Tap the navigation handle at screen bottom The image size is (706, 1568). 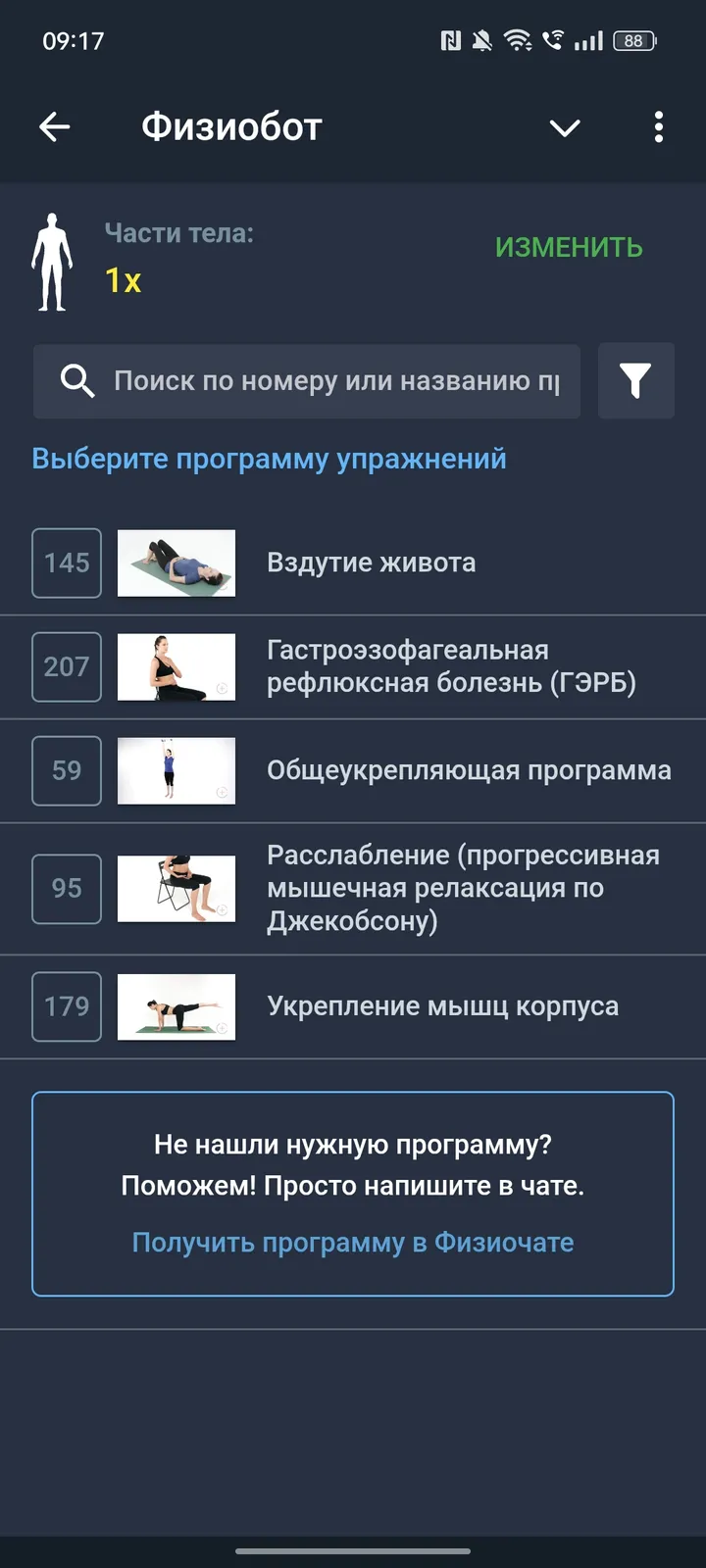[353, 1550]
